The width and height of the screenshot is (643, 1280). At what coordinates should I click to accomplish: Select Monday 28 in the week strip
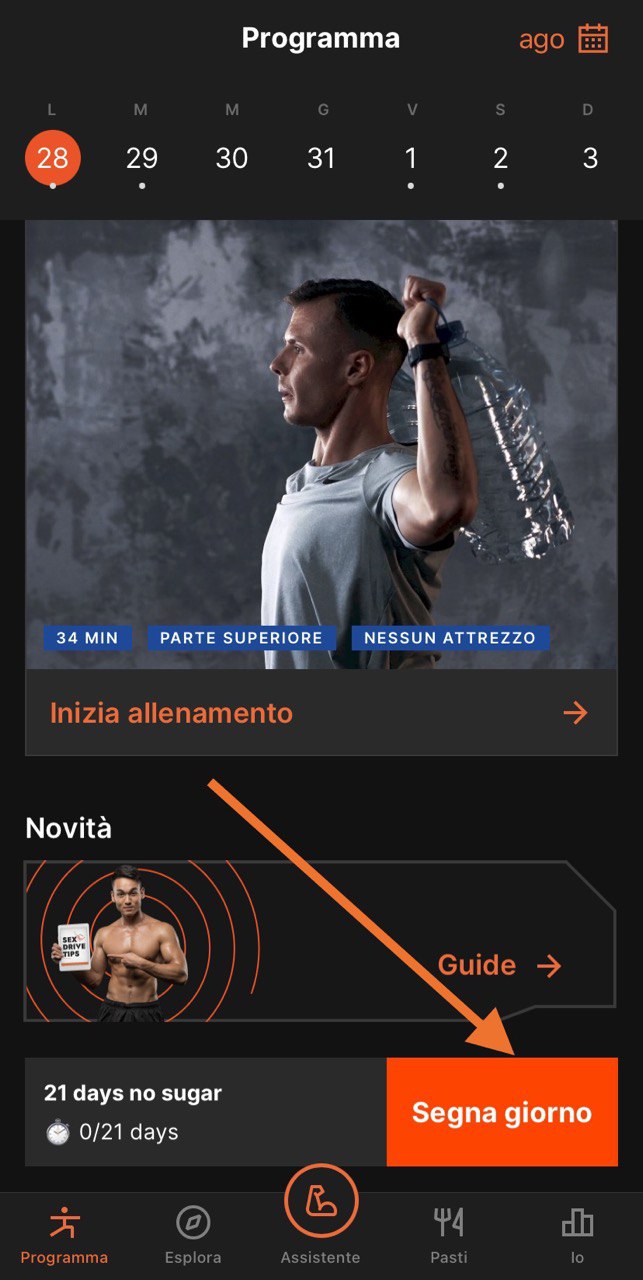pos(53,158)
